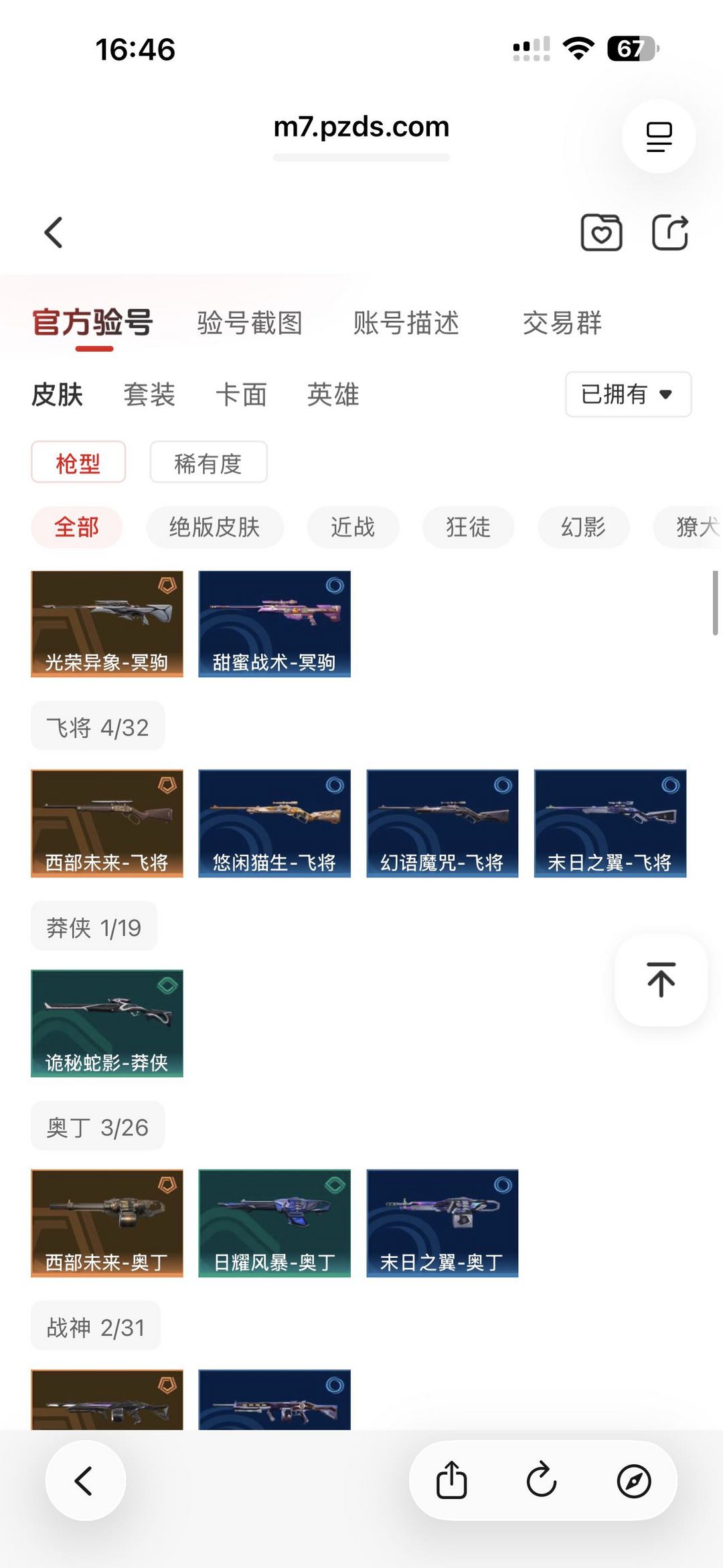The width and height of the screenshot is (723, 1568).
Task: Go back using the top-left arrow
Action: (54, 232)
